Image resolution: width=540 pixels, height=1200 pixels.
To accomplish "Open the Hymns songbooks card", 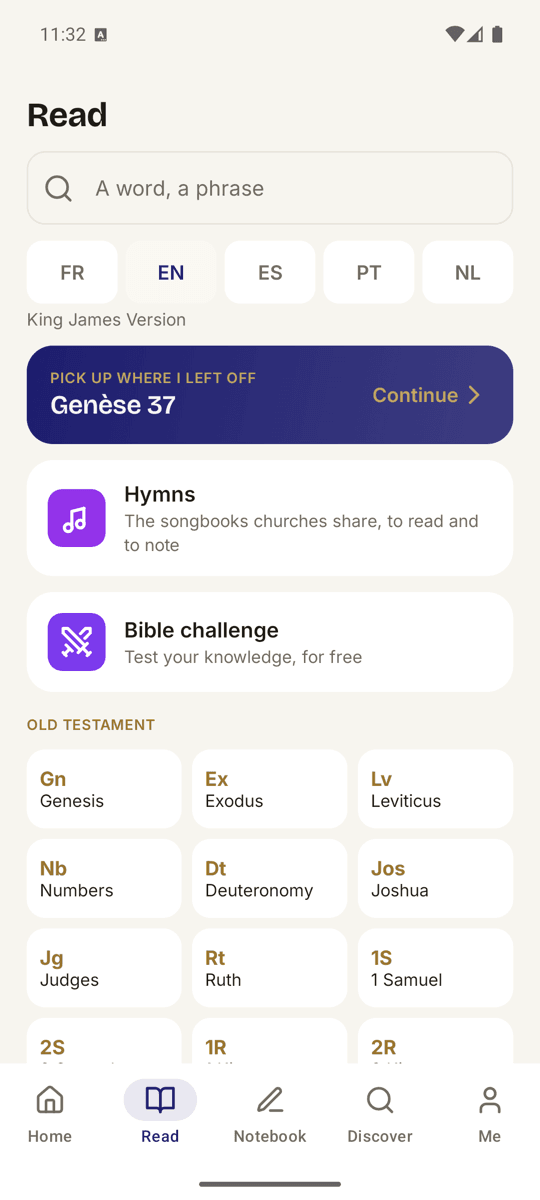I will [x=270, y=518].
